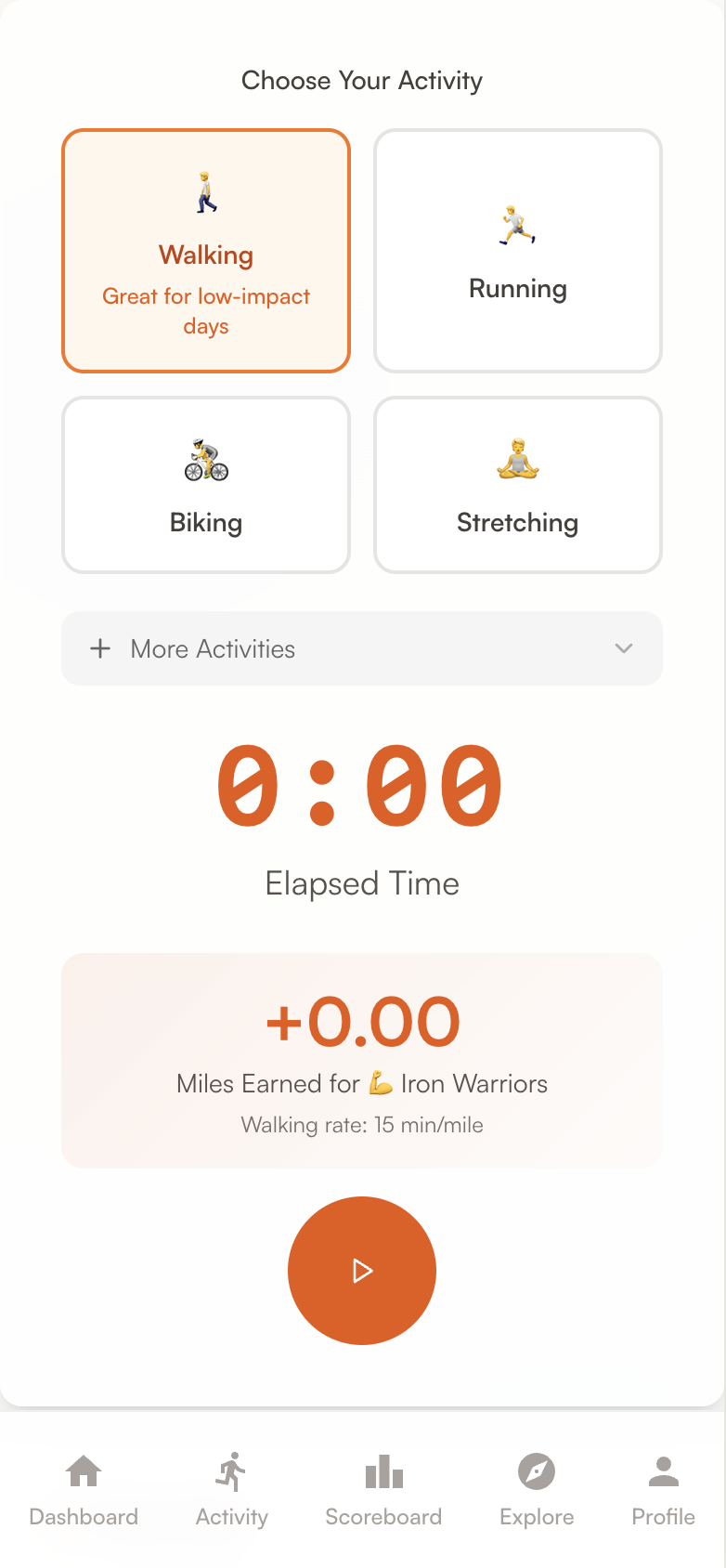The height and width of the screenshot is (1568, 726).
Task: Open the Profile tab
Action: click(x=663, y=1490)
